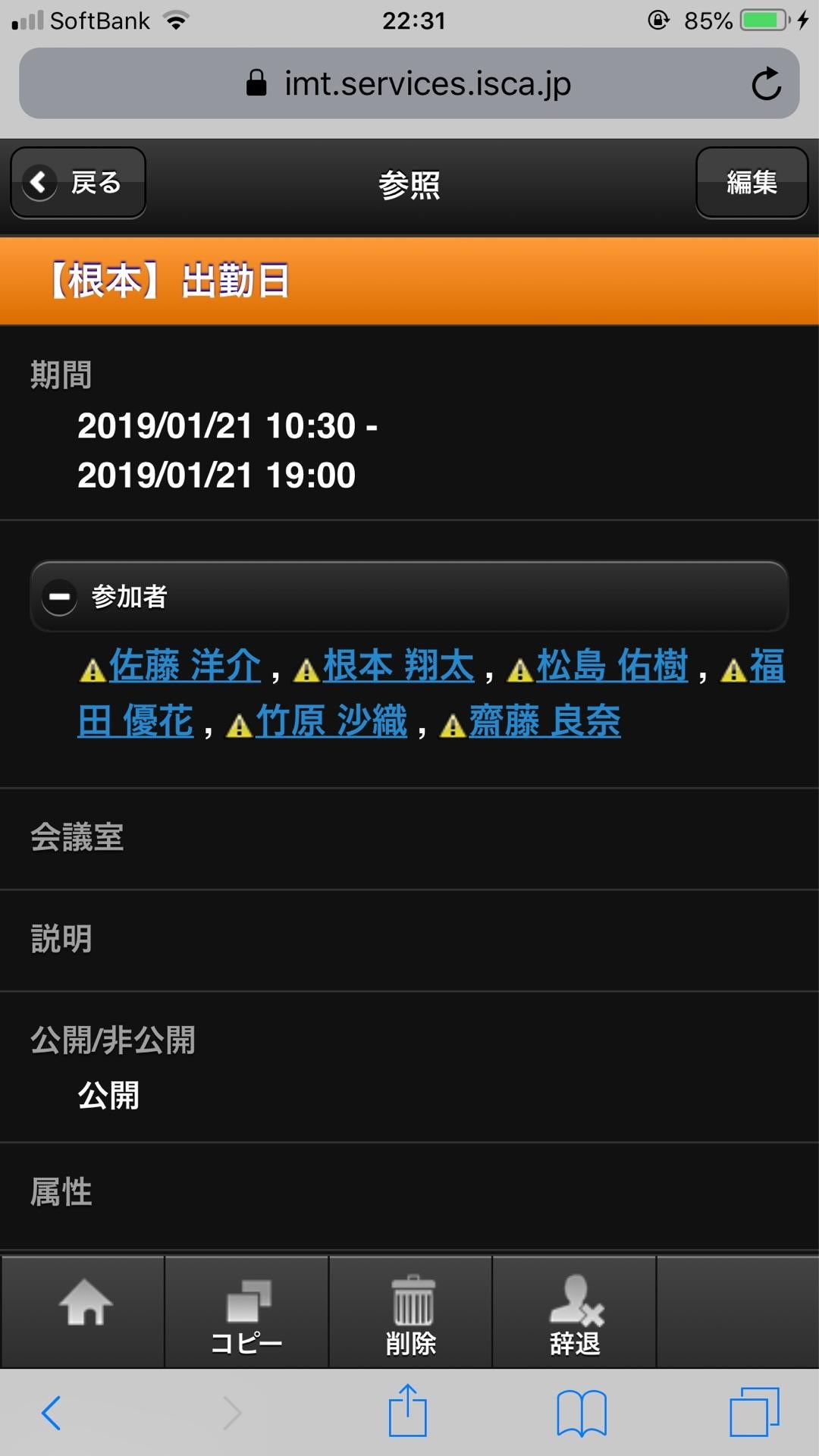Image resolution: width=819 pixels, height=1456 pixels.
Task: Go to the home screen icon
Action: click(85, 1312)
